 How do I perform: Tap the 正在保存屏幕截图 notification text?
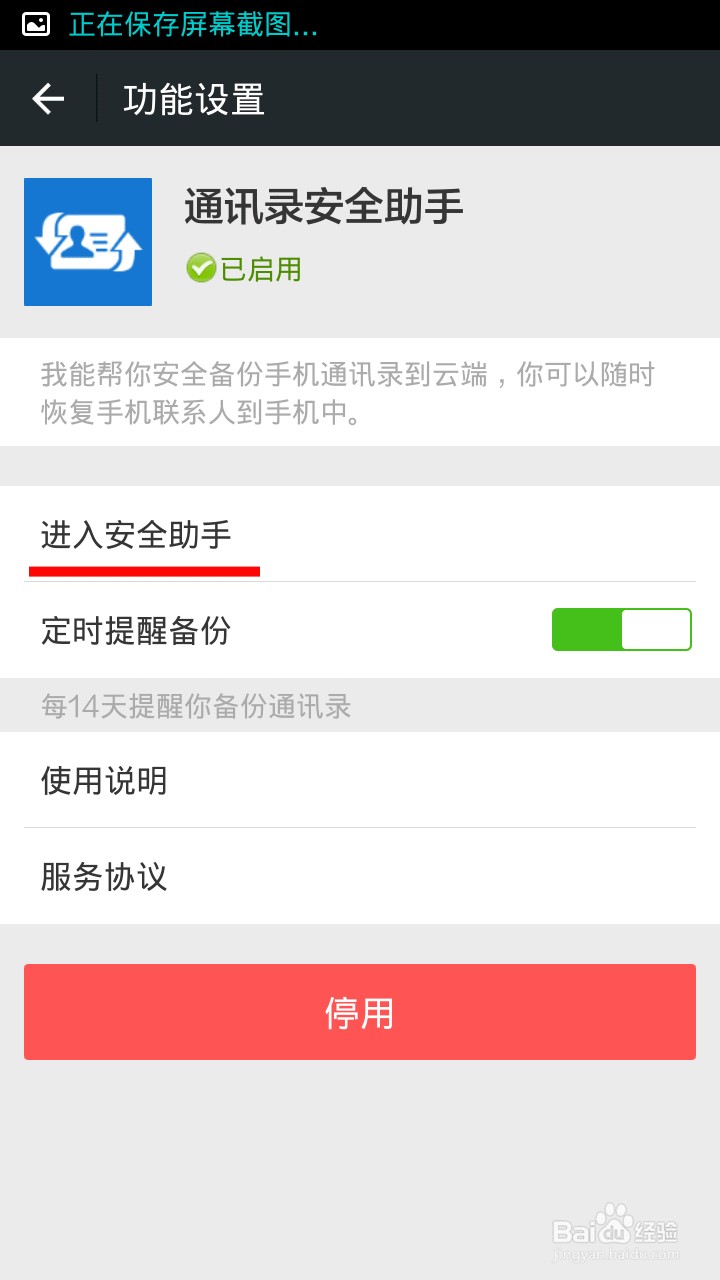coord(193,24)
